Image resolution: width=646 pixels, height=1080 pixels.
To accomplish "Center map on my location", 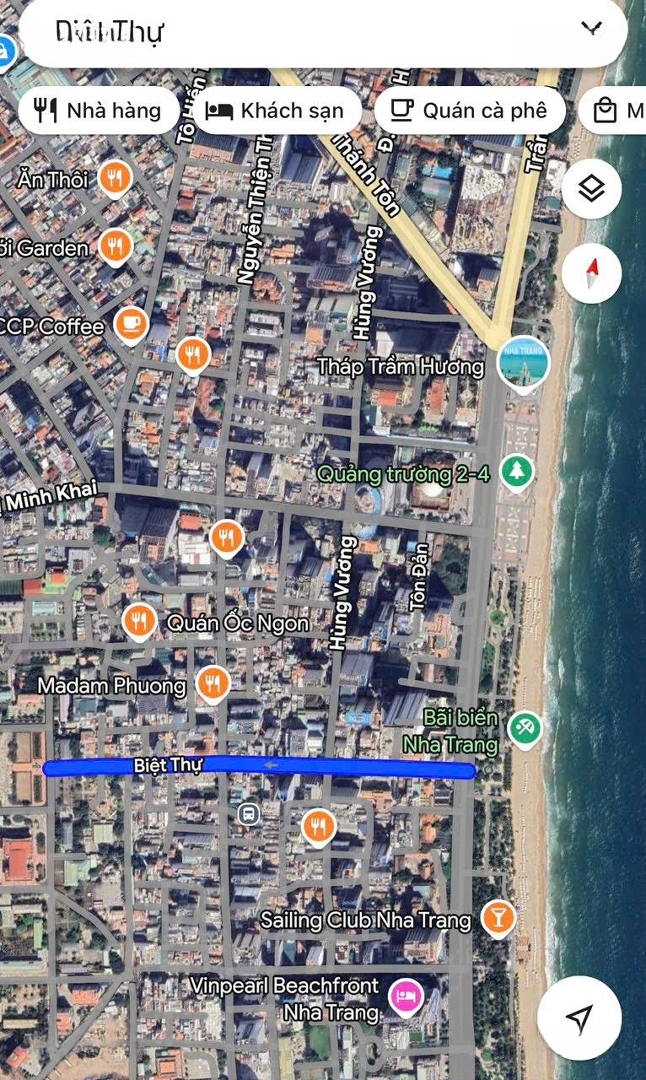I will pyautogui.click(x=579, y=1017).
